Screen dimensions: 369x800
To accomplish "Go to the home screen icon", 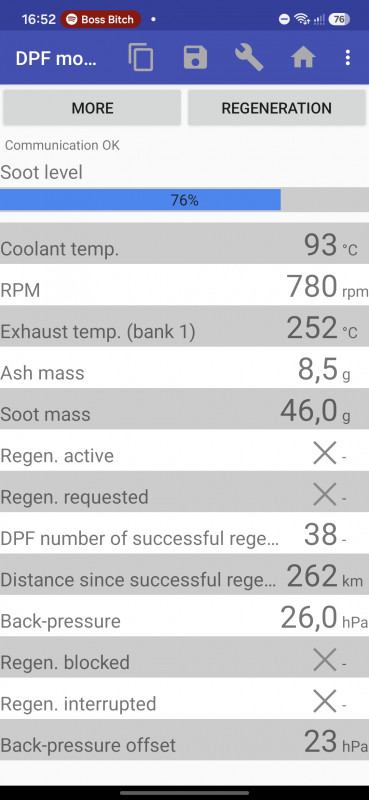I will (x=303, y=58).
